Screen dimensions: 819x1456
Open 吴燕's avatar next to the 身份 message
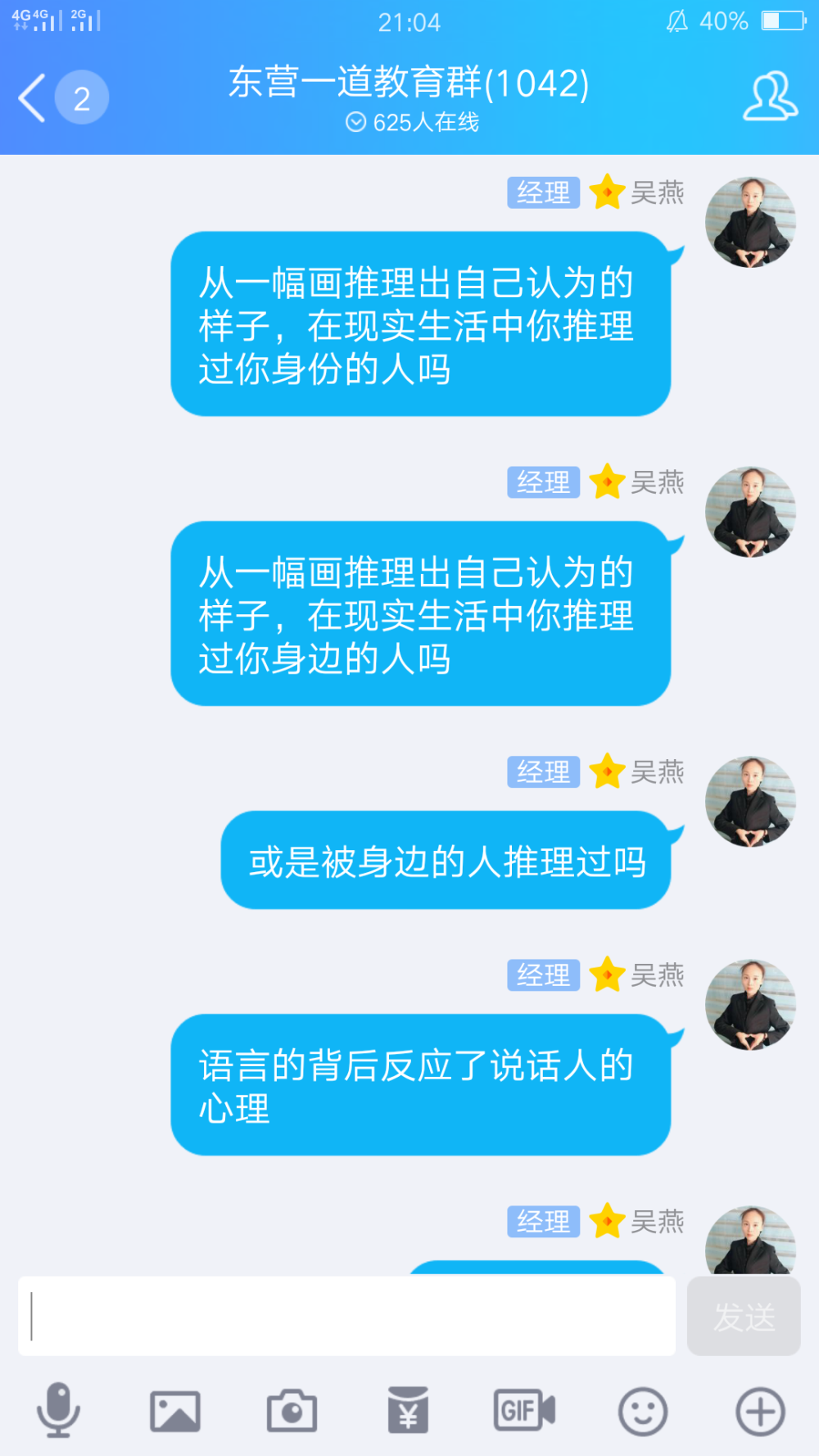point(750,222)
